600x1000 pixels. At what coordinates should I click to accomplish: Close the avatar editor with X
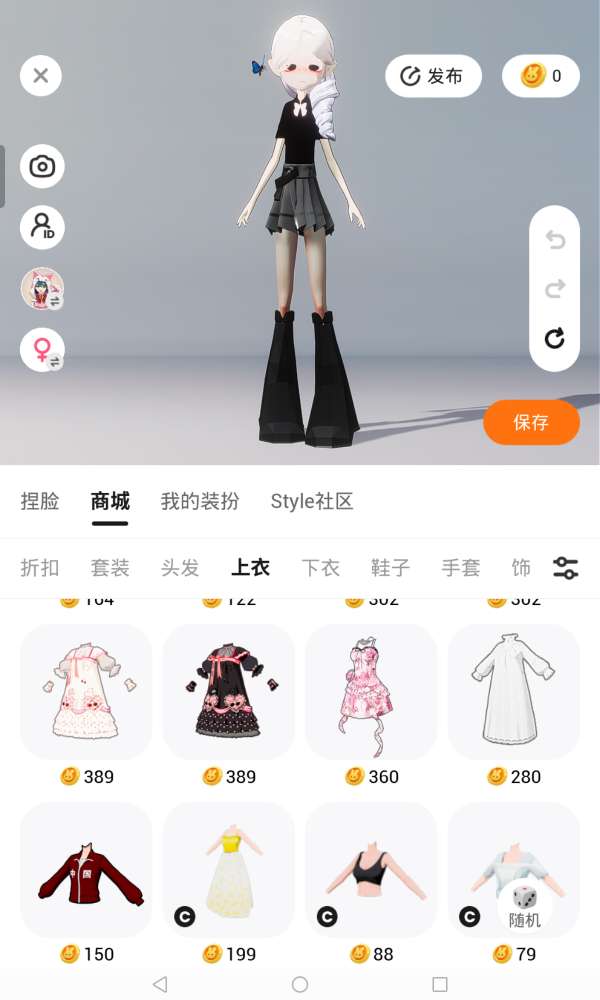click(x=41, y=76)
